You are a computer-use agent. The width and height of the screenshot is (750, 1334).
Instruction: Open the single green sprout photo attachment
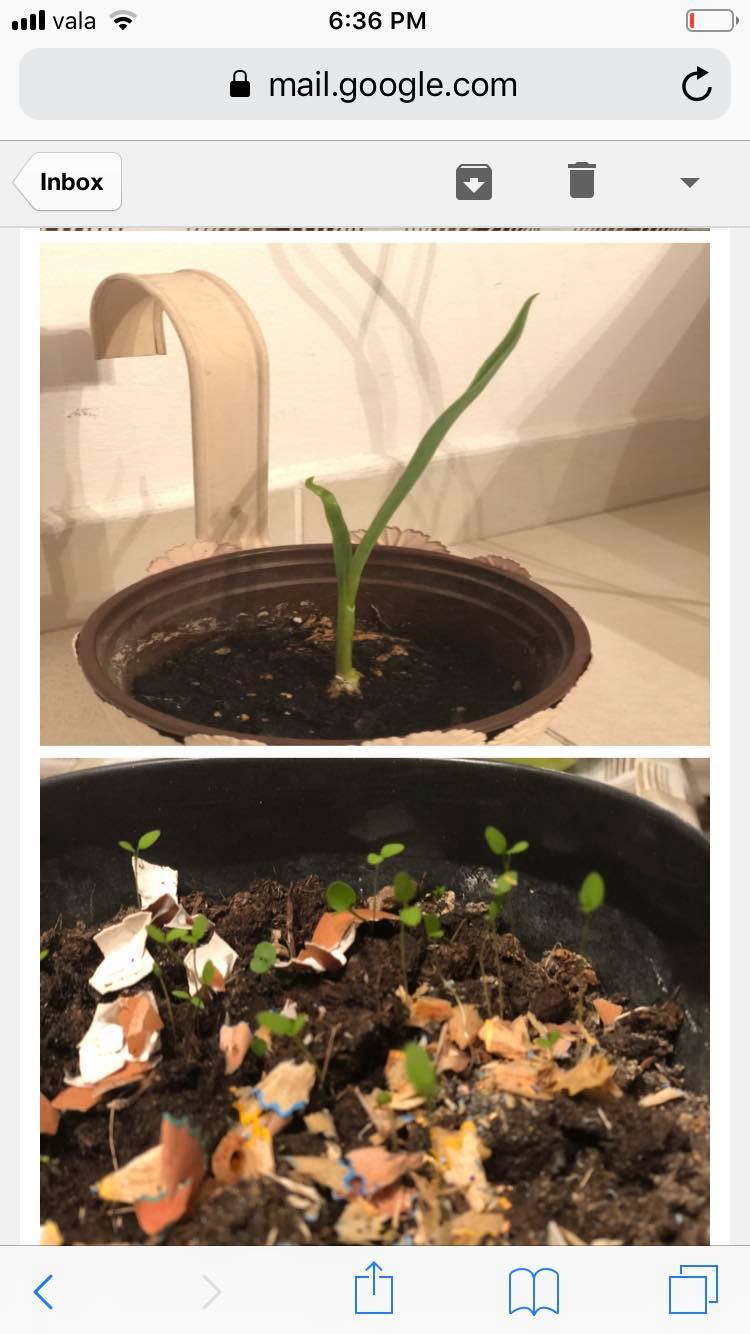click(x=375, y=494)
